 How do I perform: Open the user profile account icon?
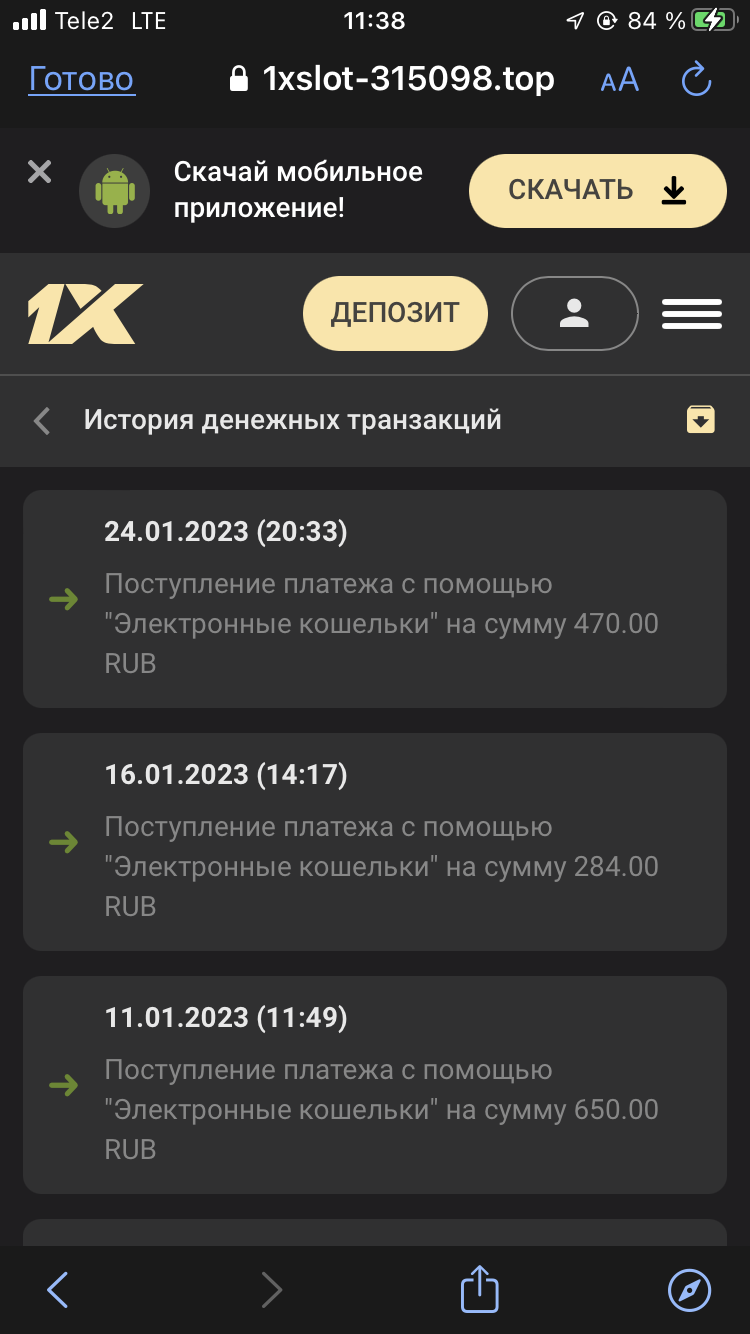(574, 313)
